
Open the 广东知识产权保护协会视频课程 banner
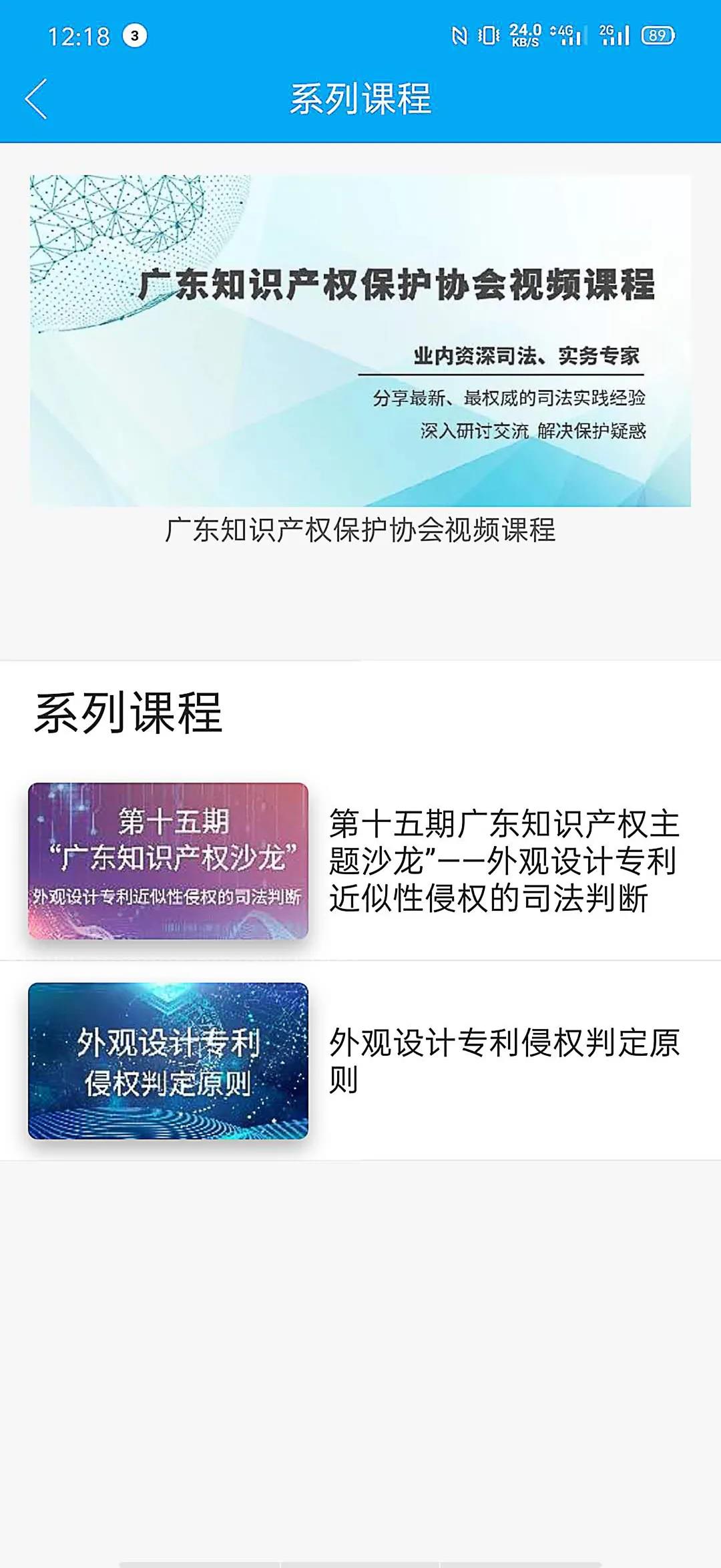(360, 341)
